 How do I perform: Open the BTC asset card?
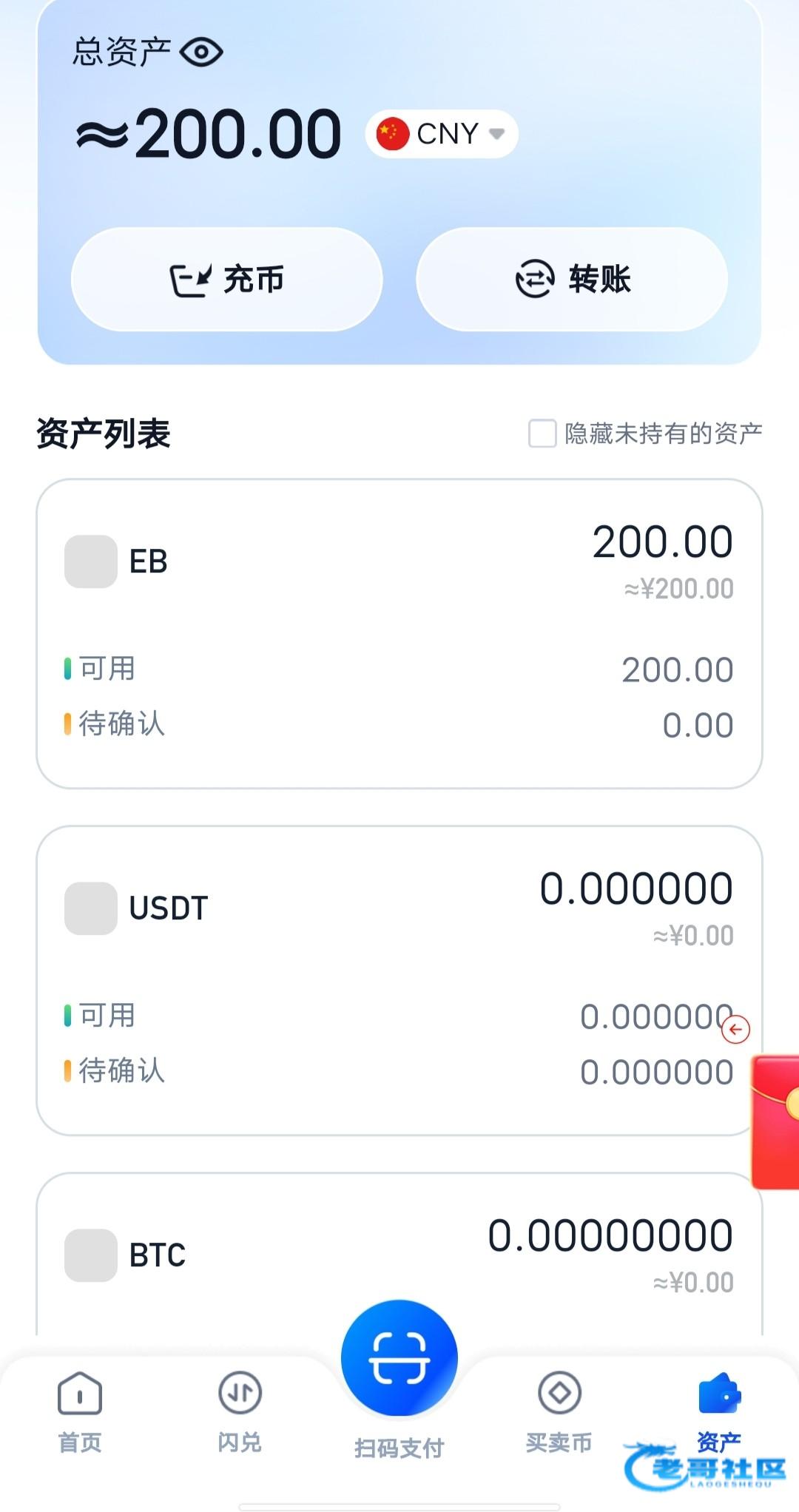[399, 1255]
